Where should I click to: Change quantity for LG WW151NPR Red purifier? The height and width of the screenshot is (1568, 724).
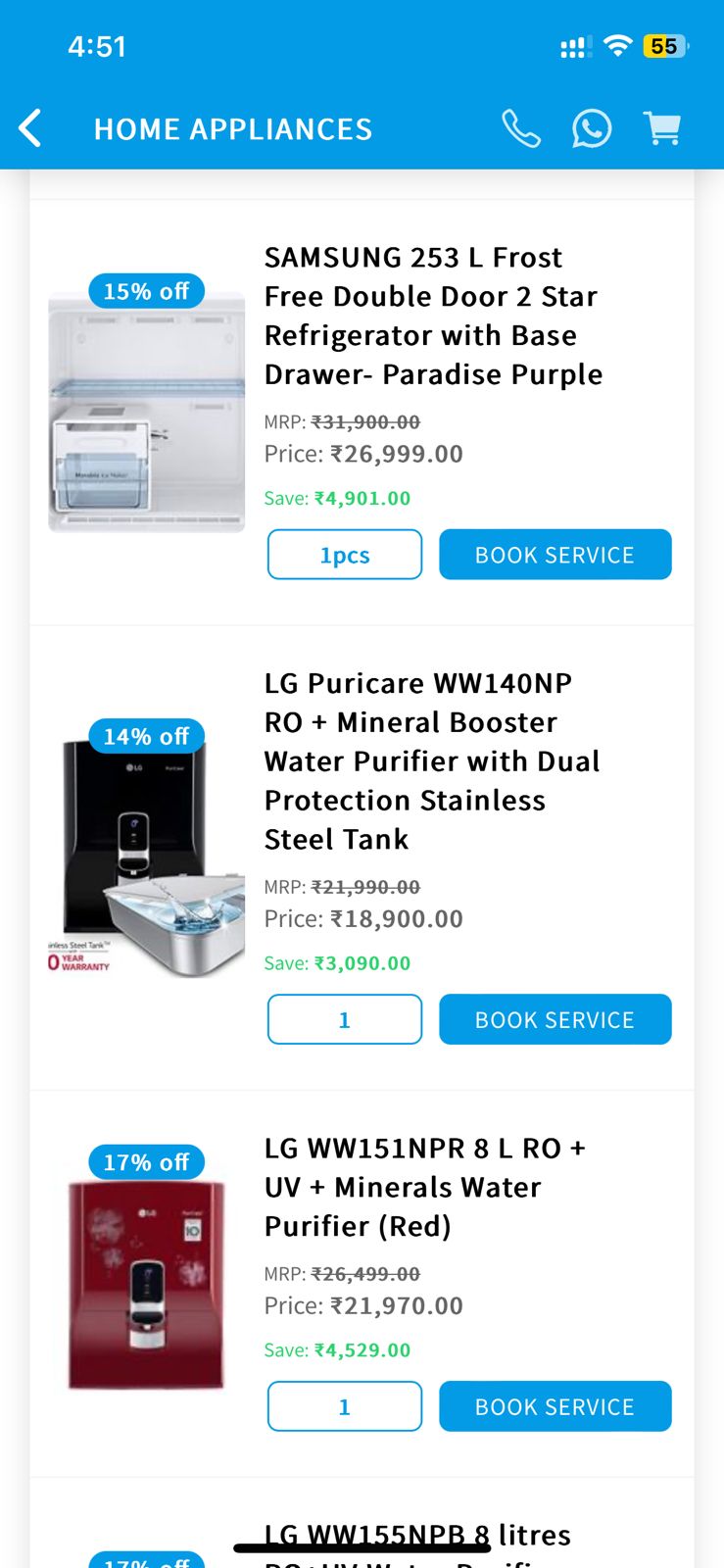(x=345, y=1406)
